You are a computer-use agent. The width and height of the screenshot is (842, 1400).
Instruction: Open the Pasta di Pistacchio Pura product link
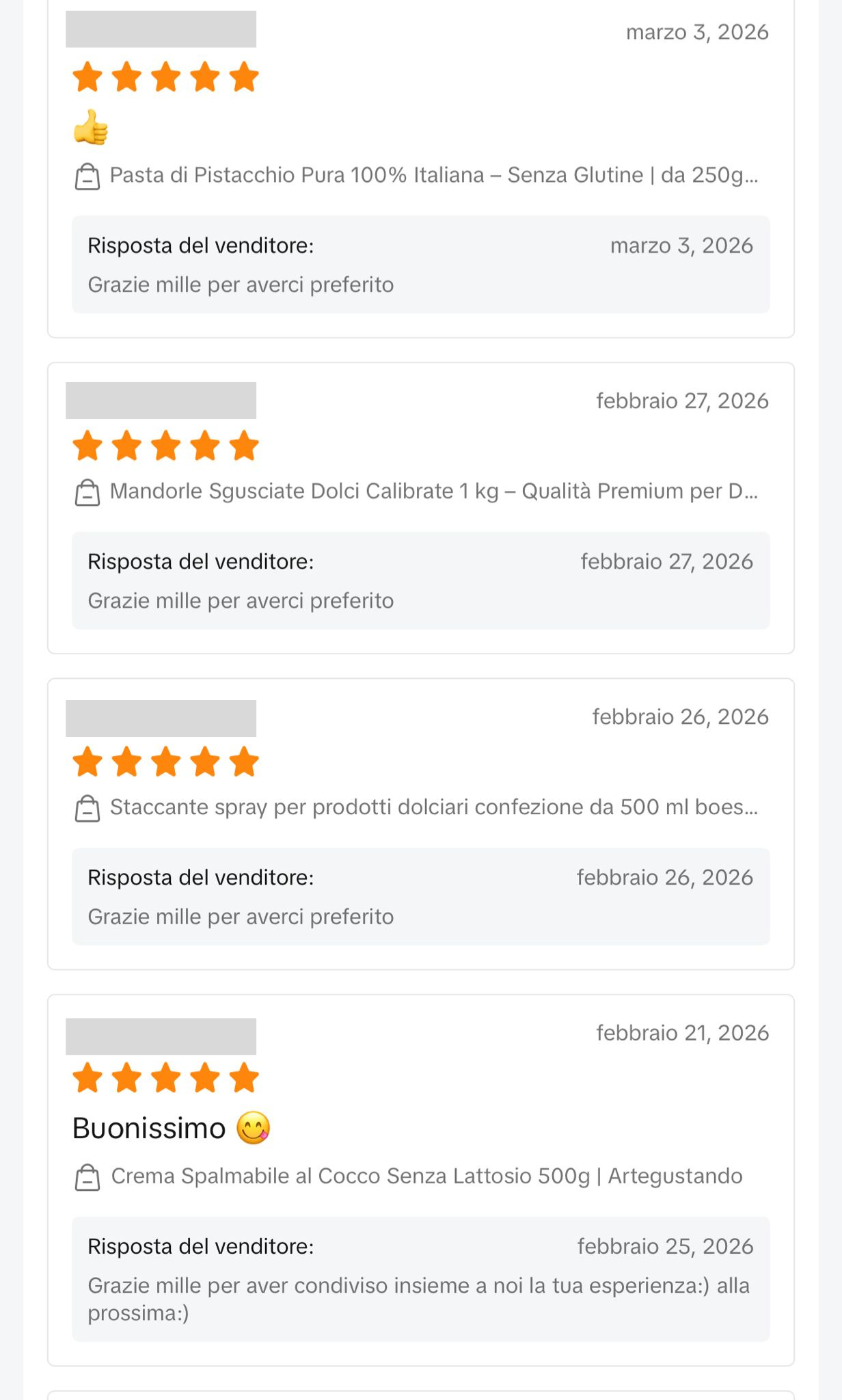pos(433,176)
